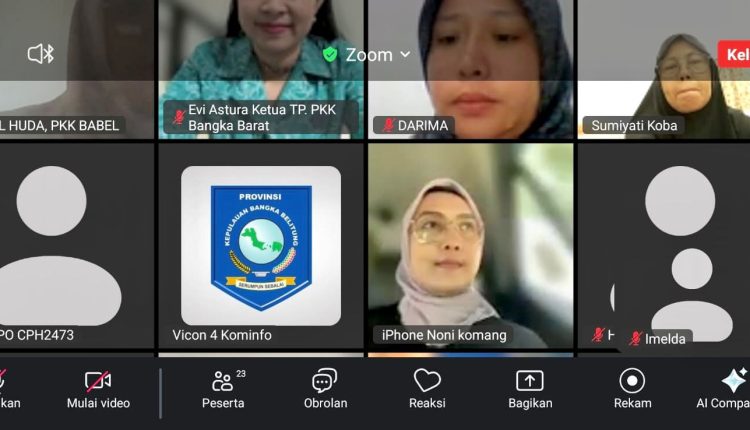Leave the meeting with the red button
The width and height of the screenshot is (750, 430).
733,54
